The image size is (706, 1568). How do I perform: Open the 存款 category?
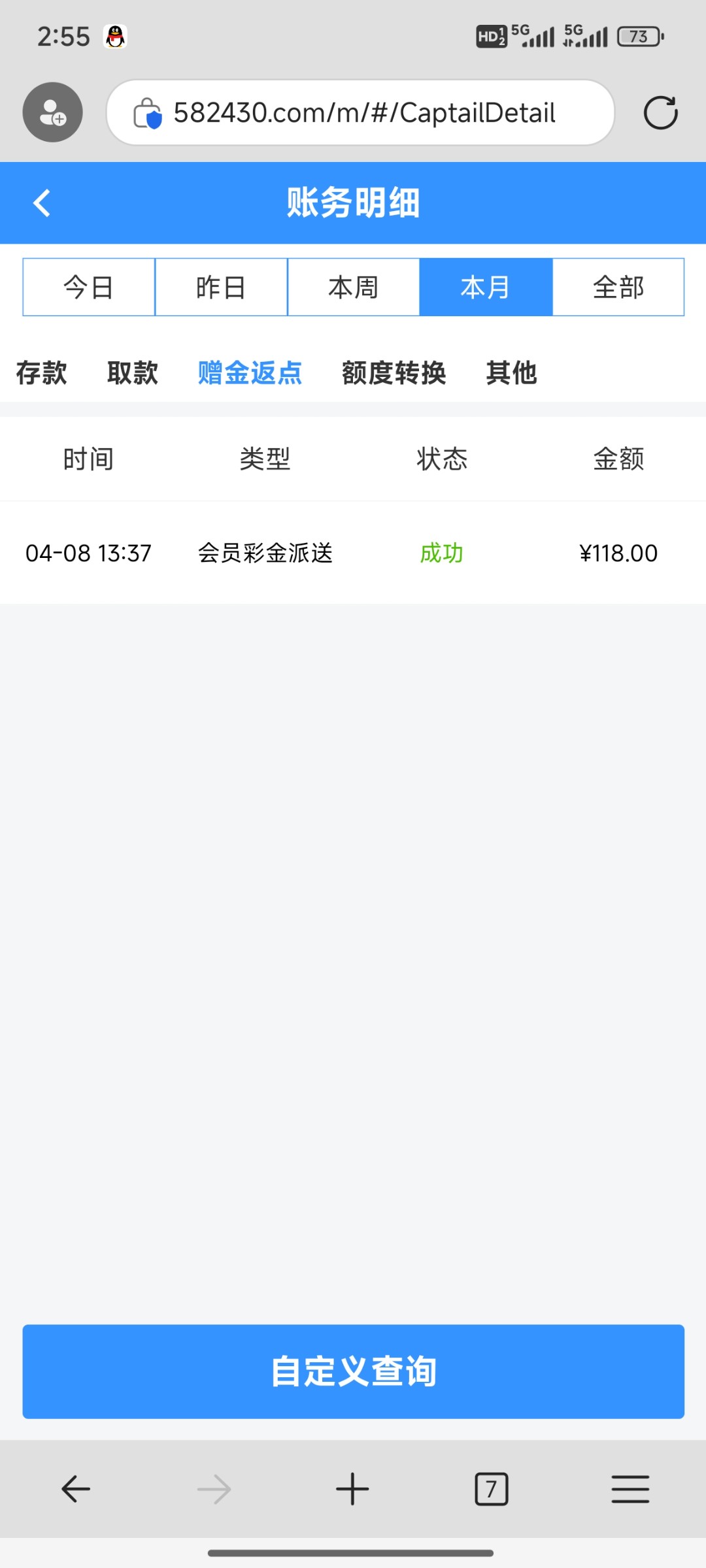tap(41, 373)
